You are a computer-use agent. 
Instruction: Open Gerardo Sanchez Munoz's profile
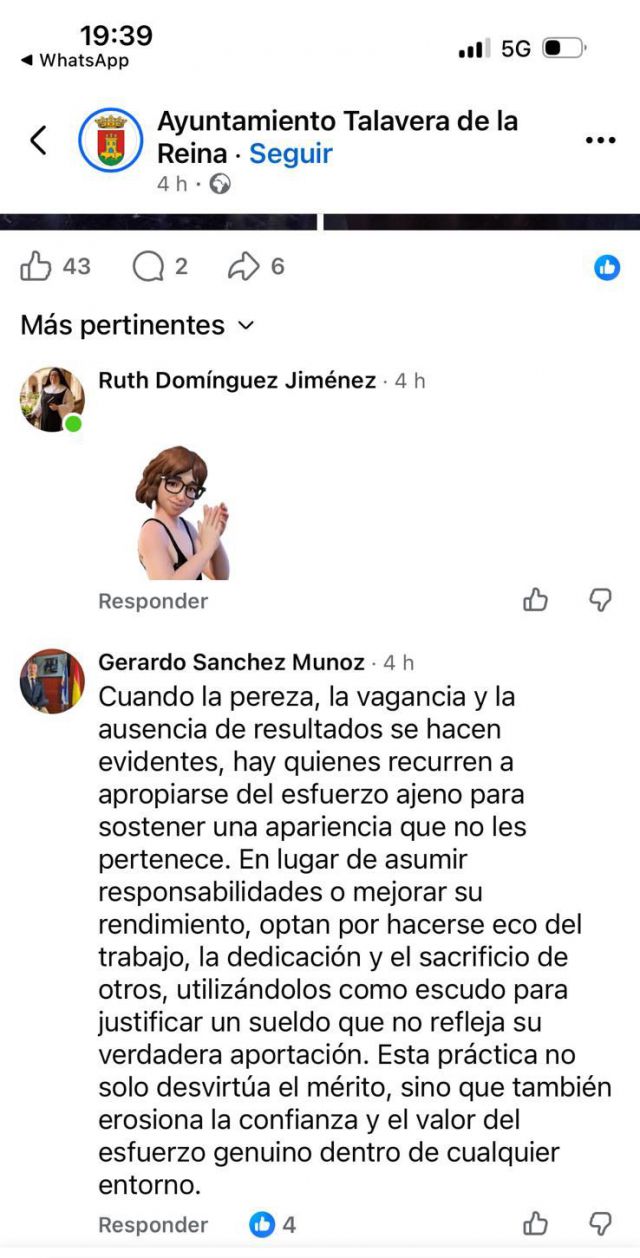(x=231, y=662)
